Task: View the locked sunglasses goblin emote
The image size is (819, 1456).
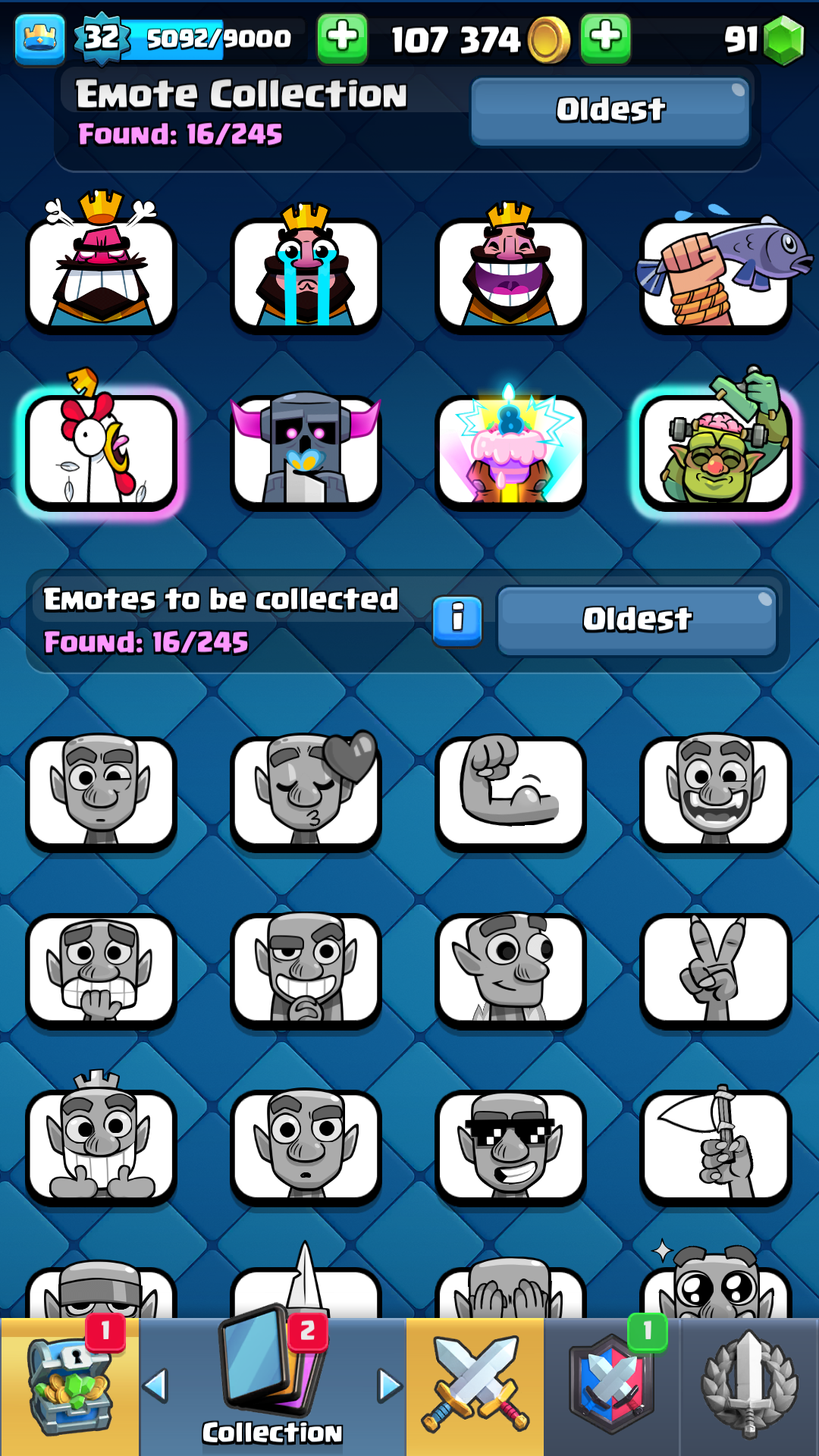Action: (510, 1147)
